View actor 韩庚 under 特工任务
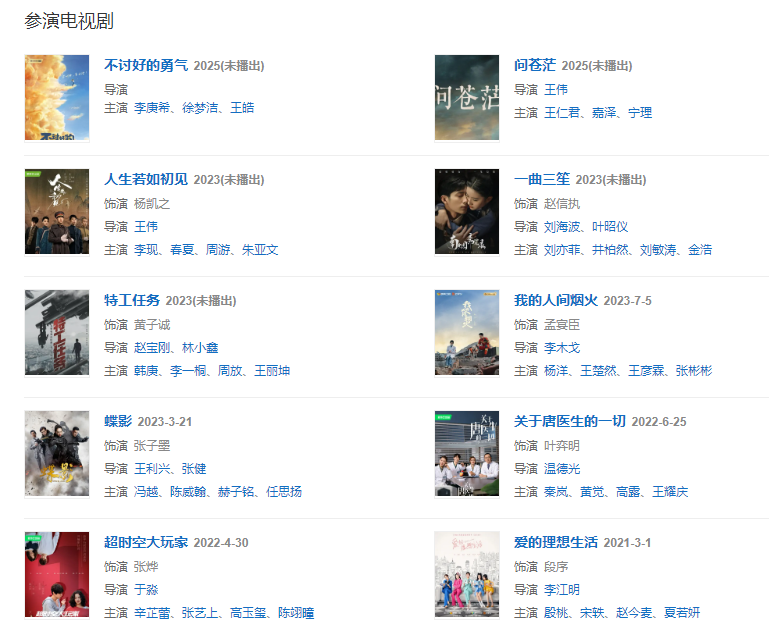This screenshot has width=769, height=630. [x=146, y=371]
